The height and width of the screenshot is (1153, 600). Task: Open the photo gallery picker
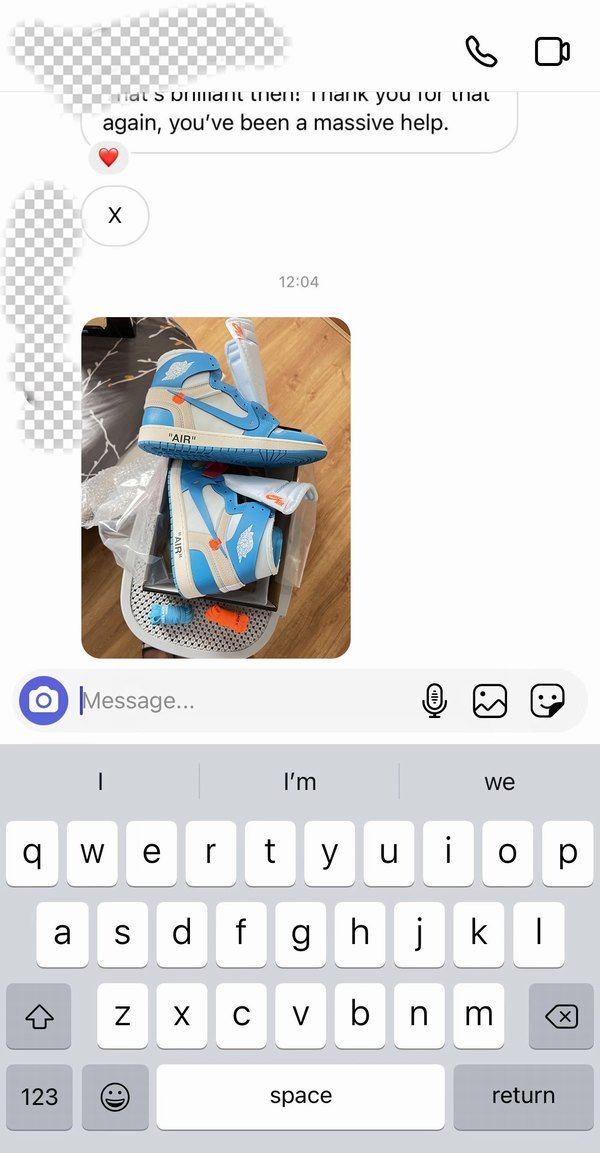click(x=490, y=701)
